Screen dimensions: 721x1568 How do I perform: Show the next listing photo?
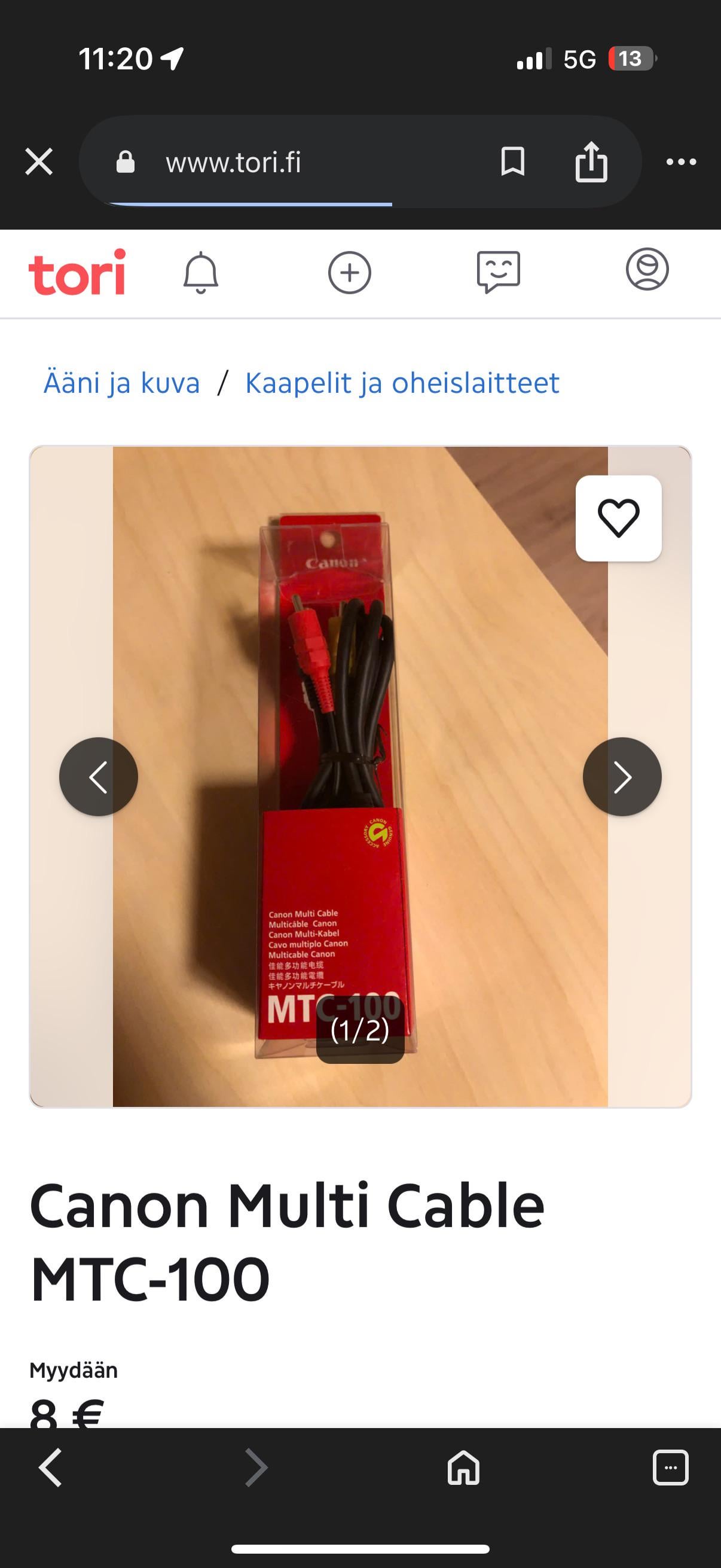coord(622,777)
